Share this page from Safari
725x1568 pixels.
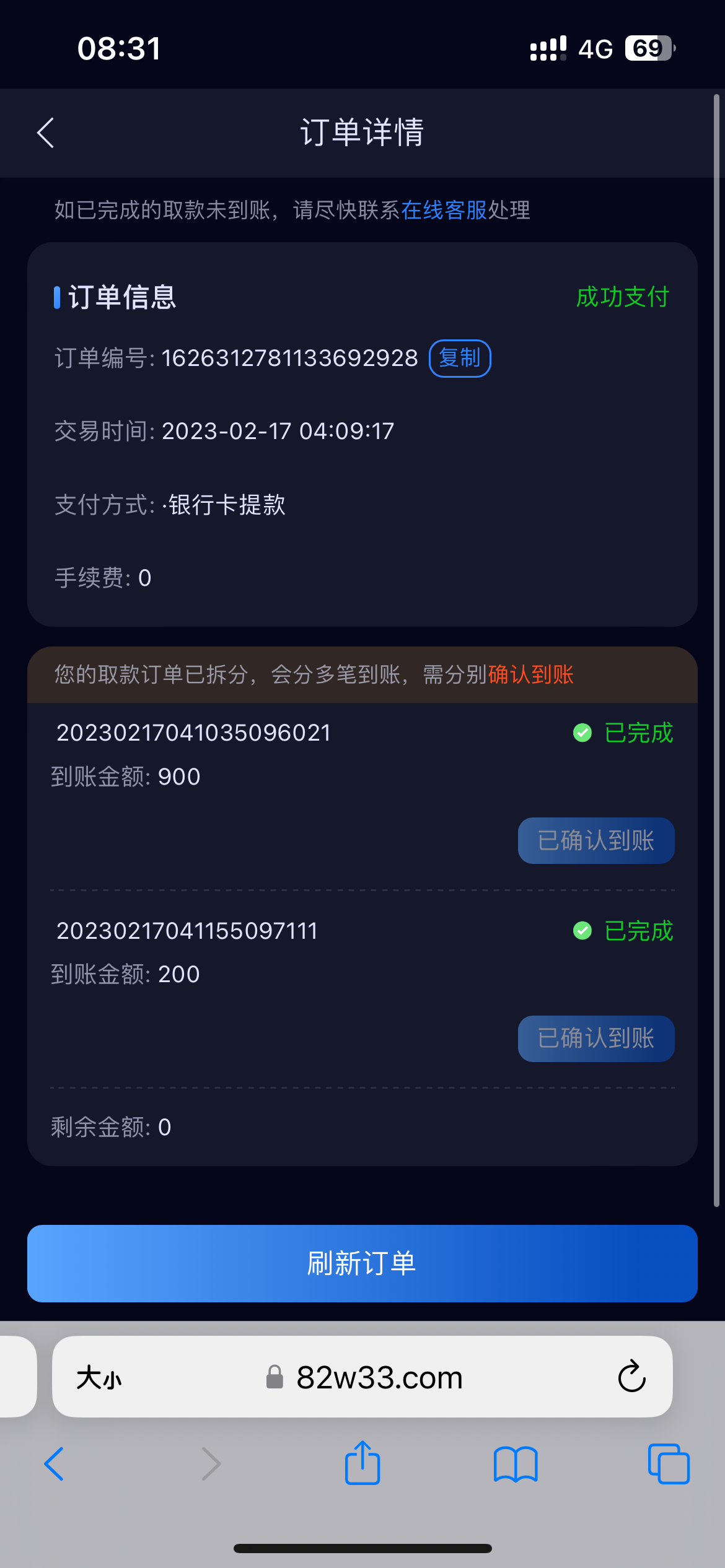click(362, 1463)
